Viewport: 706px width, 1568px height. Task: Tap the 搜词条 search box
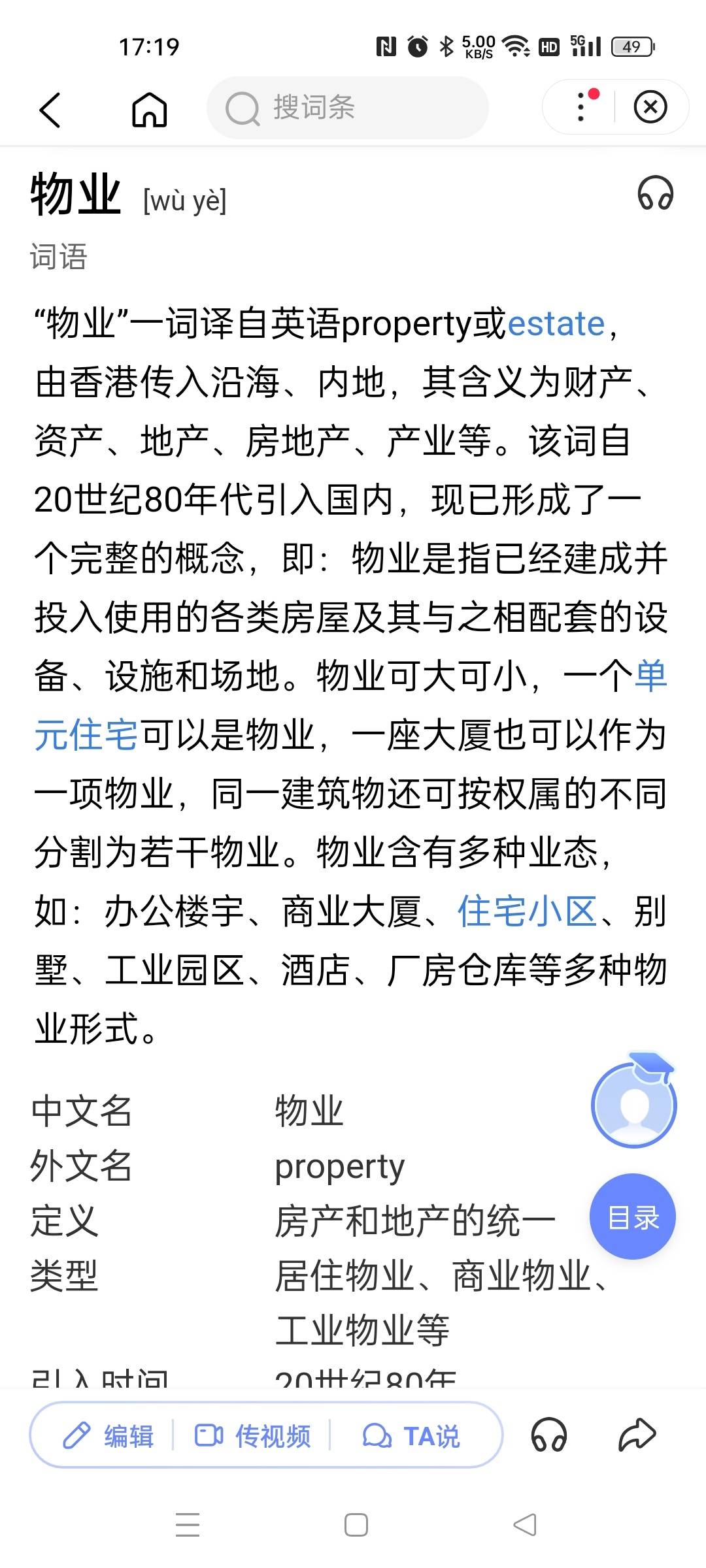tap(347, 108)
